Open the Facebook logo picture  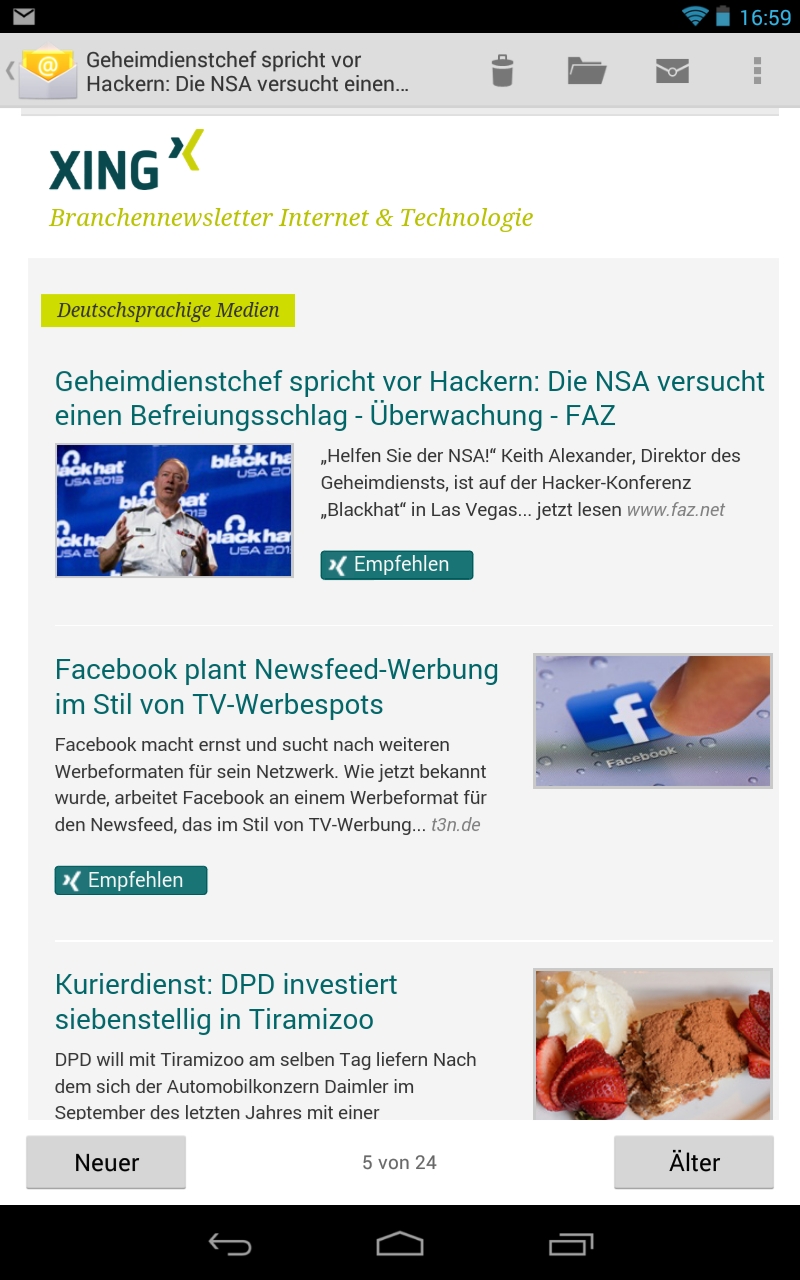[652, 721]
